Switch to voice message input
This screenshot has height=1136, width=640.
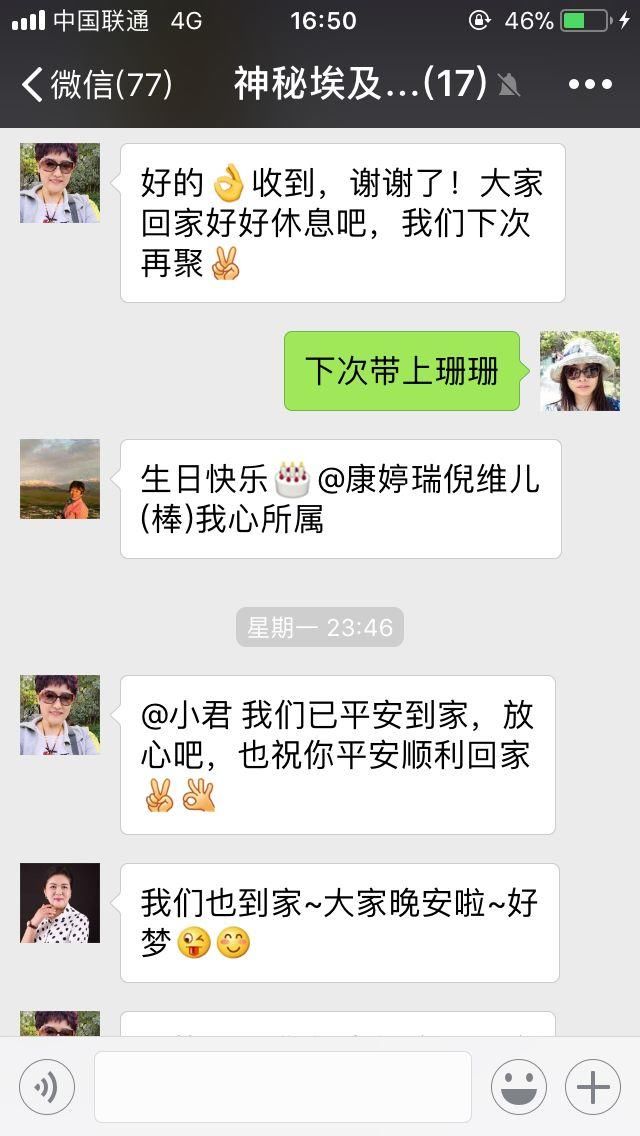[47, 1087]
